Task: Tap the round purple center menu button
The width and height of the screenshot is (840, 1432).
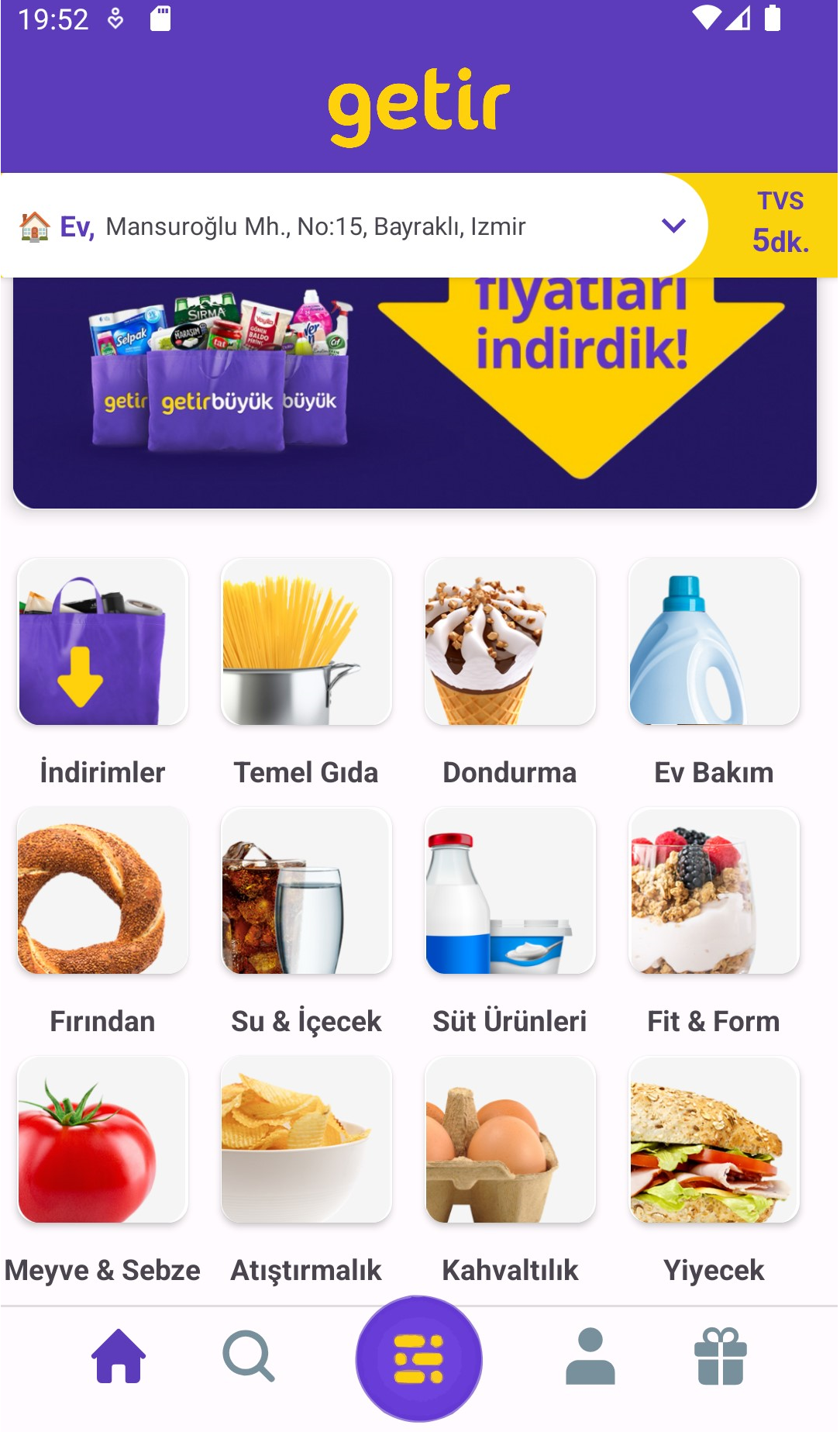Action: tap(418, 1358)
